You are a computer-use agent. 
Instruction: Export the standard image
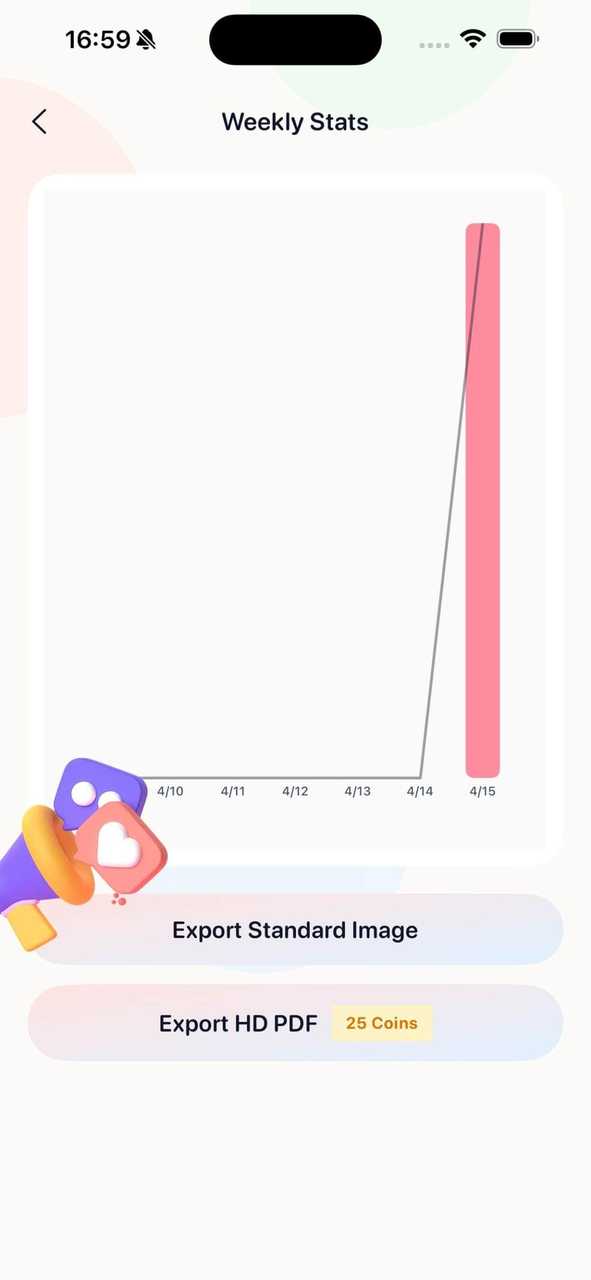coord(295,930)
